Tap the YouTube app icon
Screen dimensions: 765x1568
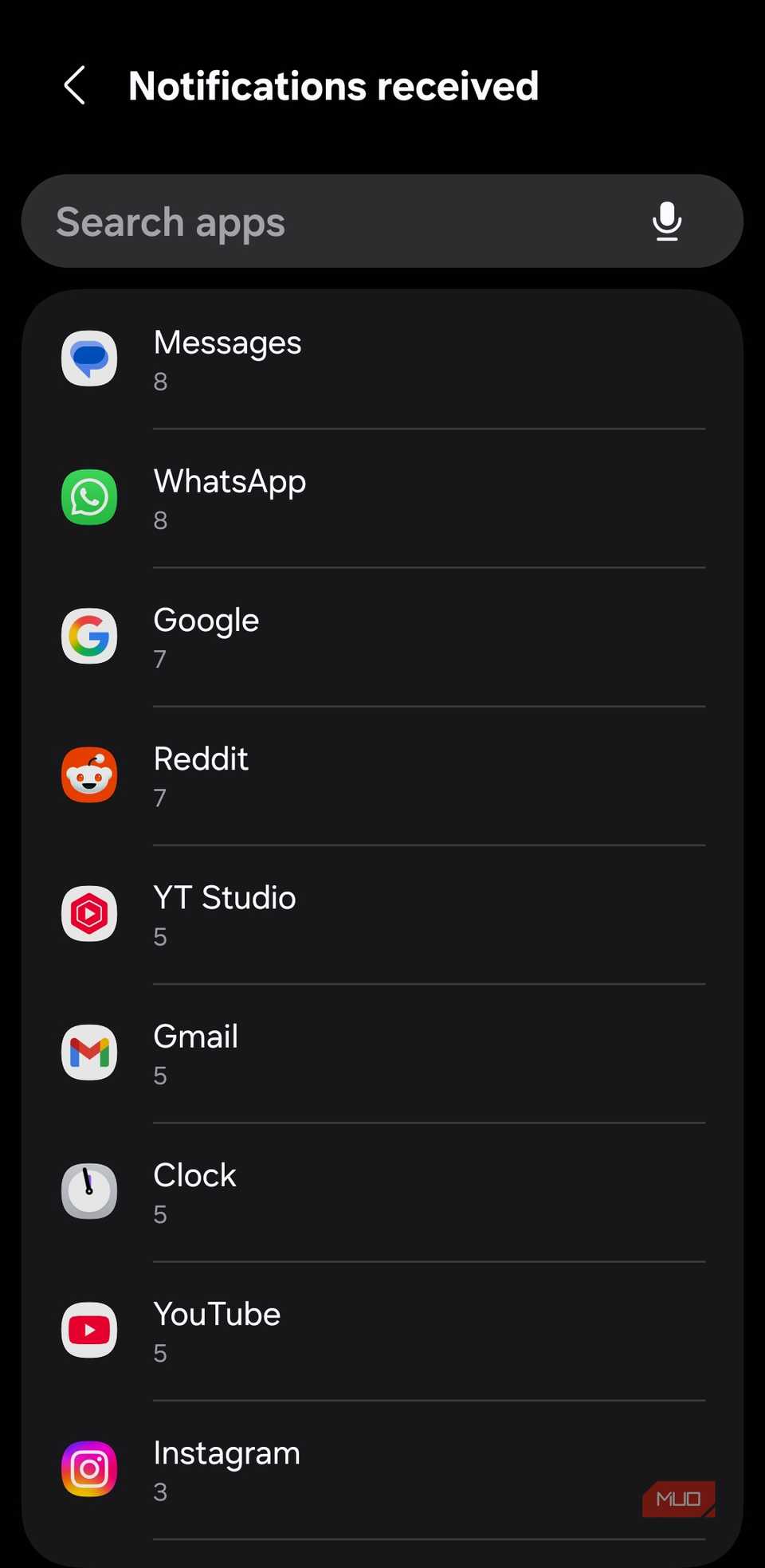pyautogui.click(x=88, y=1330)
